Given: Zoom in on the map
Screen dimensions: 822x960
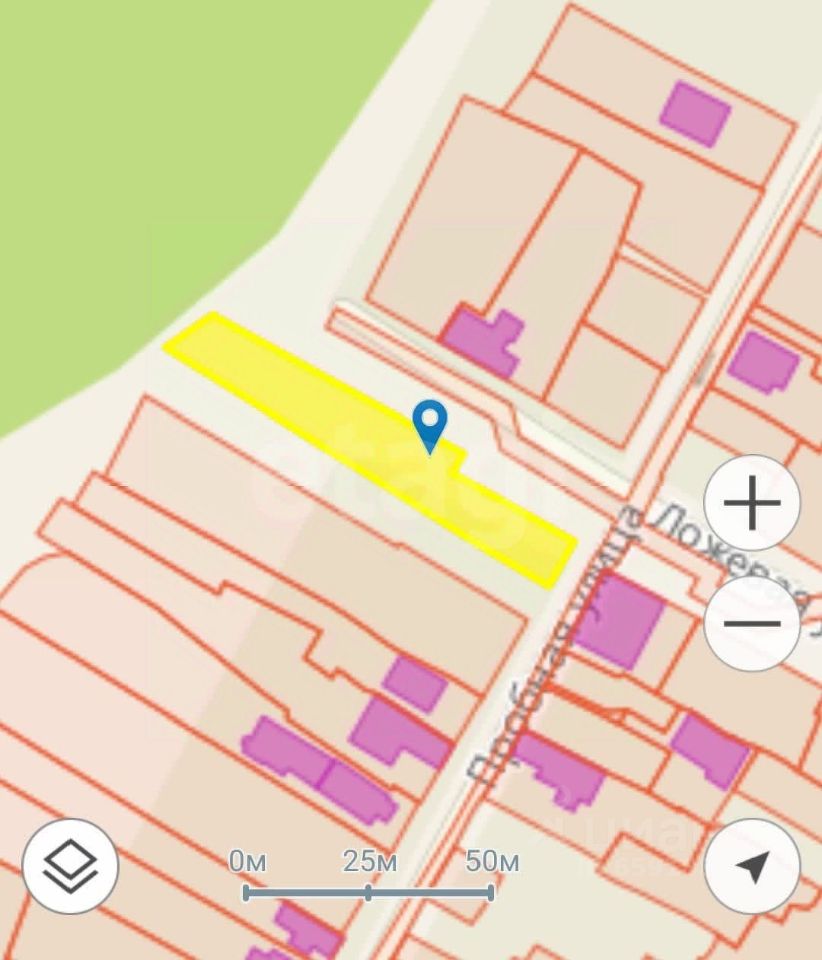Looking at the screenshot, I should point(752,502).
